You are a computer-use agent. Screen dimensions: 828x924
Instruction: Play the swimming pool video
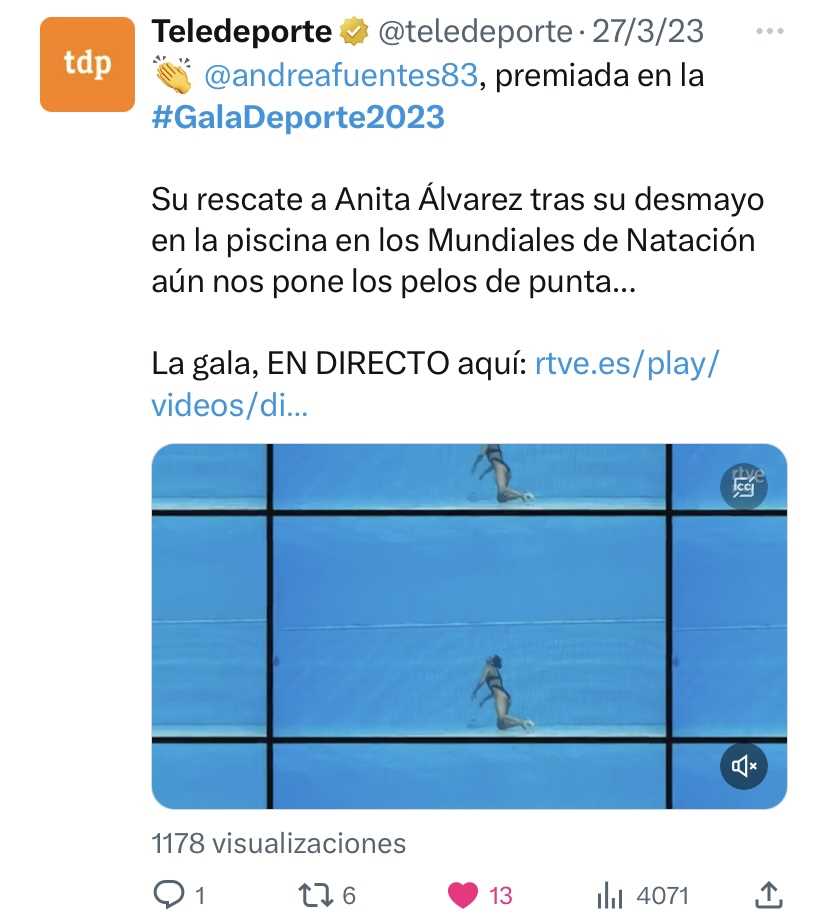click(468, 626)
